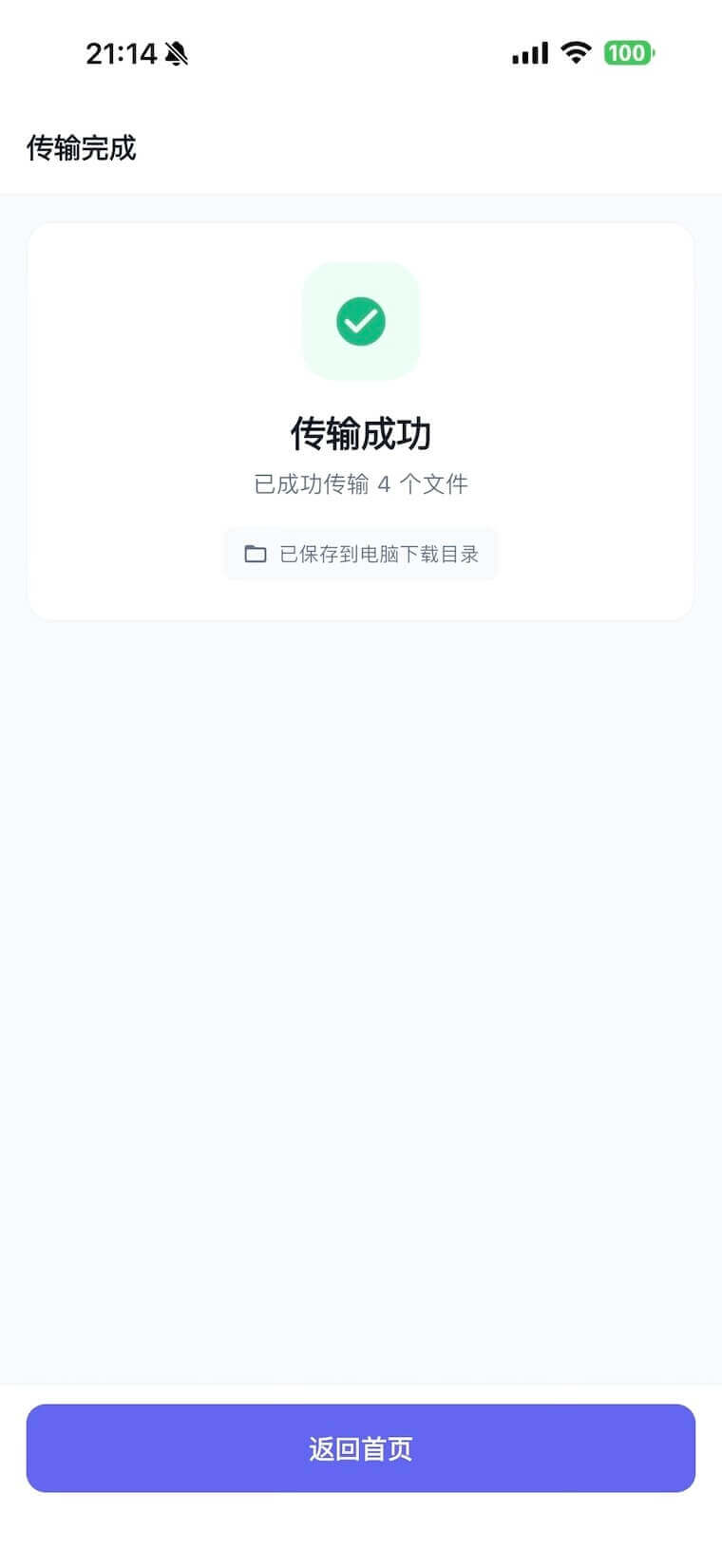
Task: Click the folder icon beside the save path
Action: (255, 553)
